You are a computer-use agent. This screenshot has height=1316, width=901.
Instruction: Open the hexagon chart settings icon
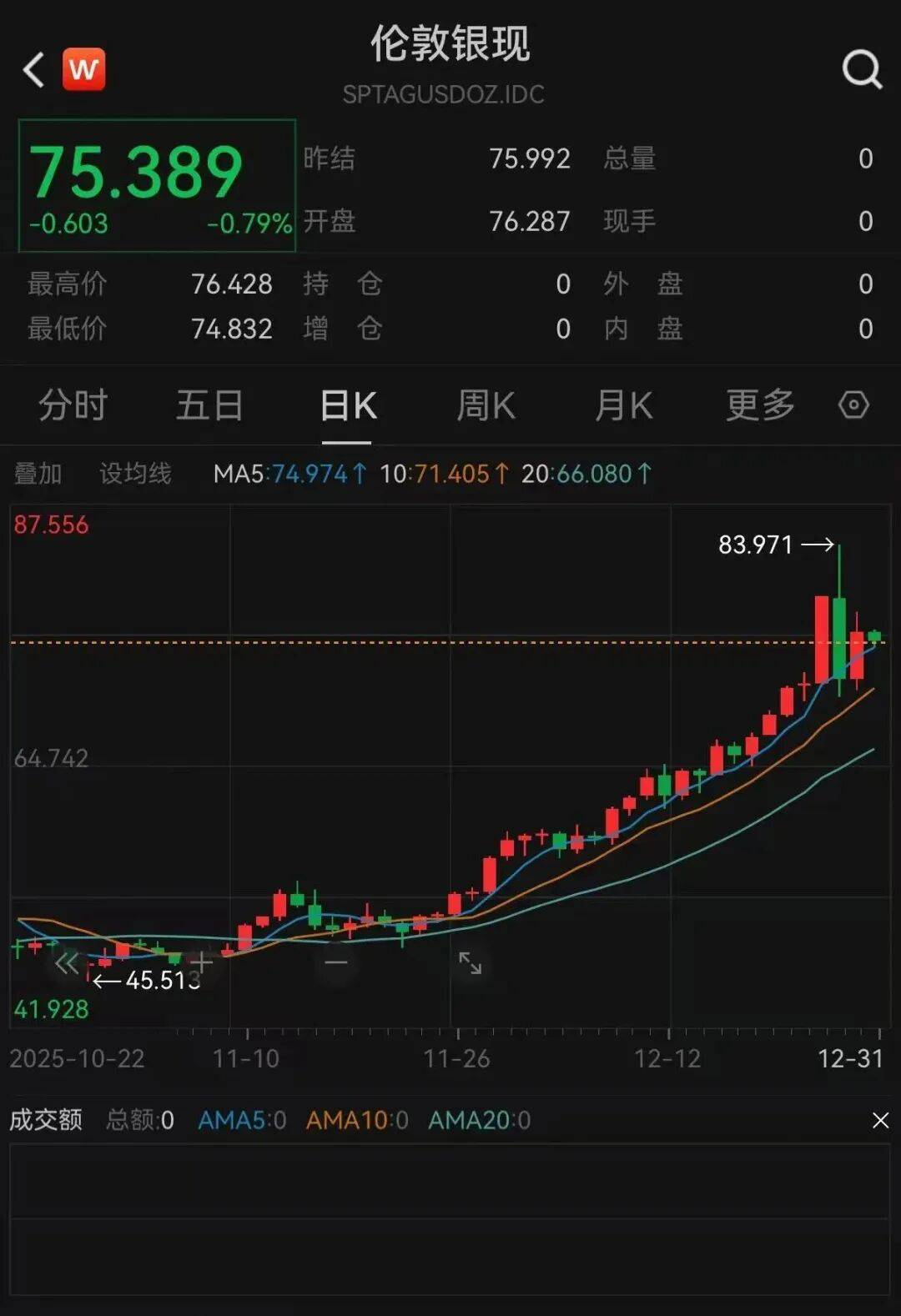click(x=853, y=405)
